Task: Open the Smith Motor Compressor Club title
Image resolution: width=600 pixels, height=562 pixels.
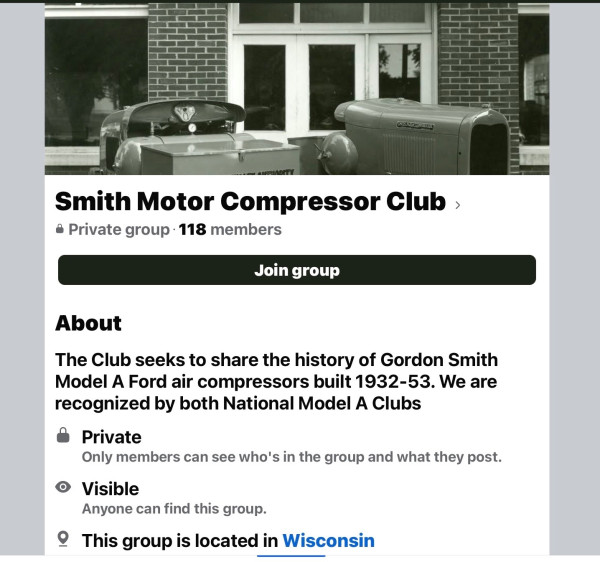Action: click(251, 201)
